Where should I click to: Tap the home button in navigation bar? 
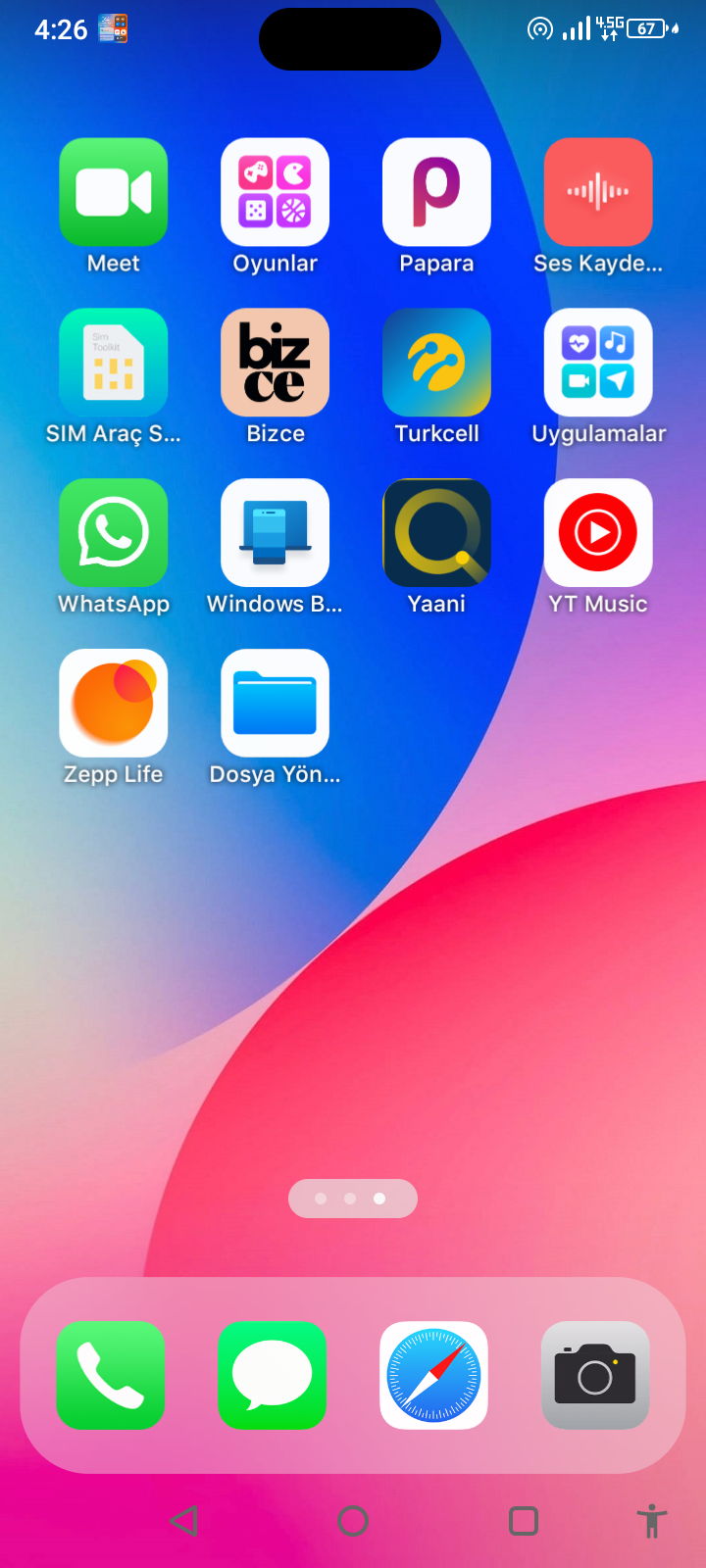pos(353,1521)
